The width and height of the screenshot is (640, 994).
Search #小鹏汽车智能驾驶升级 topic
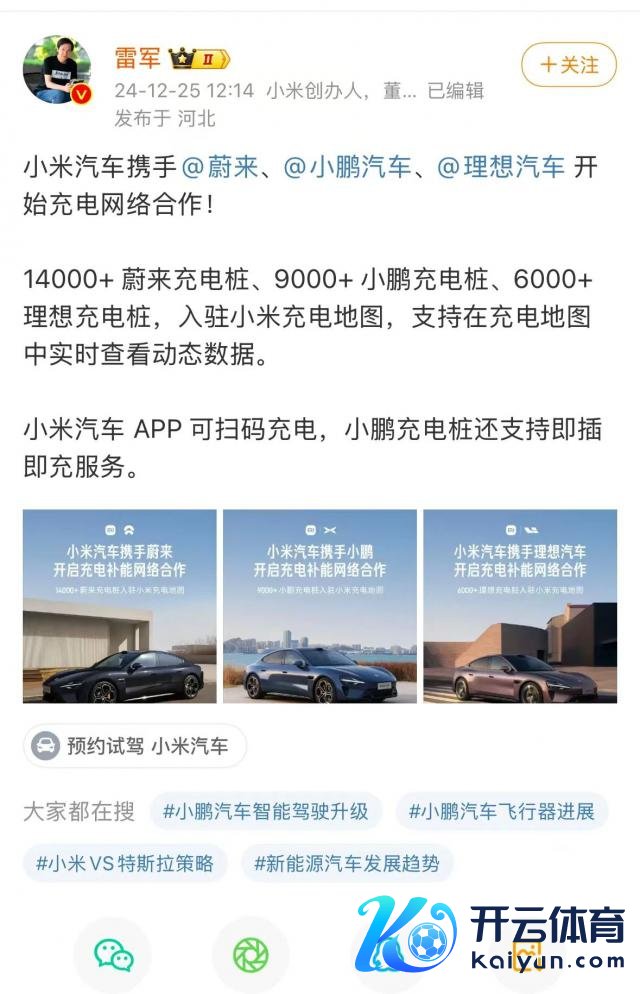click(x=266, y=811)
